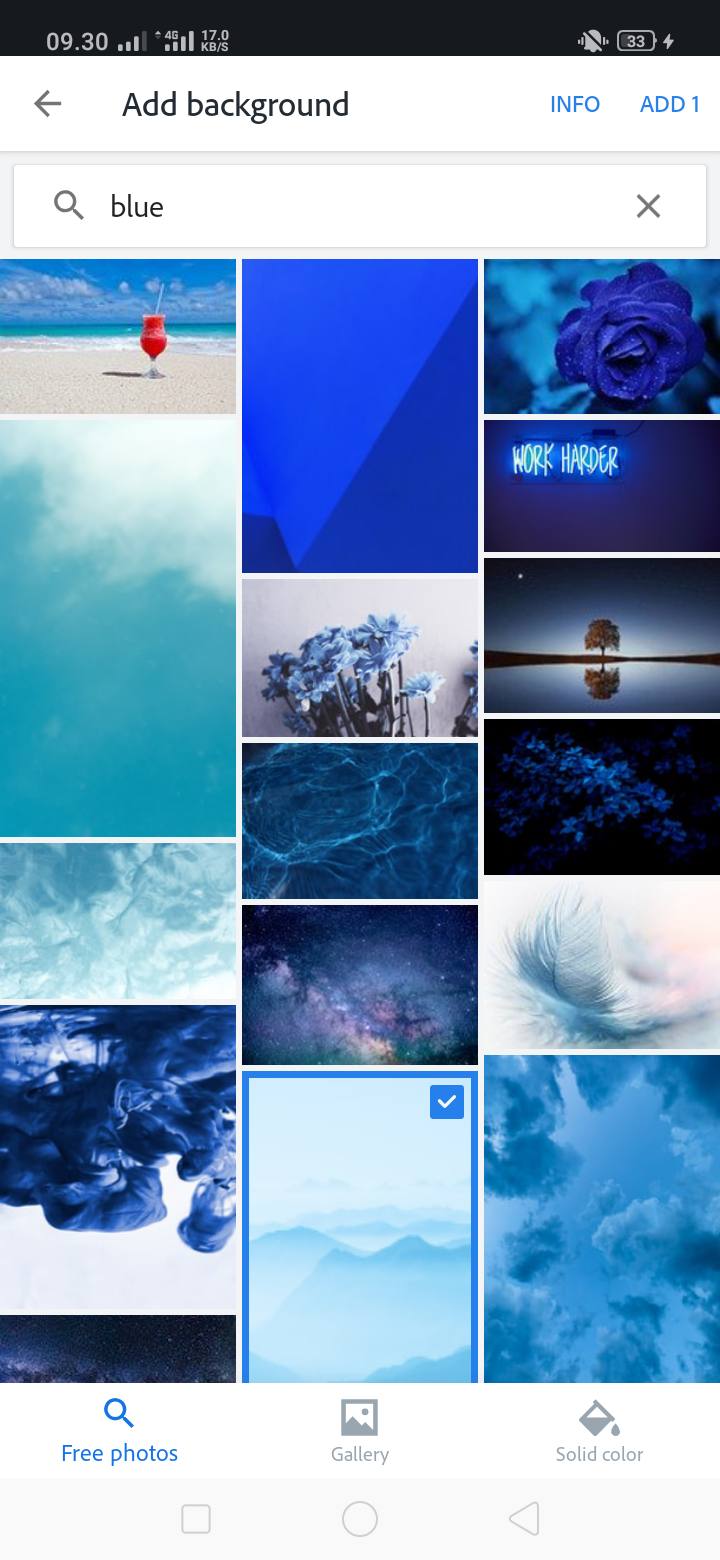Viewport: 720px width, 1560px height.
Task: Select the blue rose photo
Action: tap(601, 336)
